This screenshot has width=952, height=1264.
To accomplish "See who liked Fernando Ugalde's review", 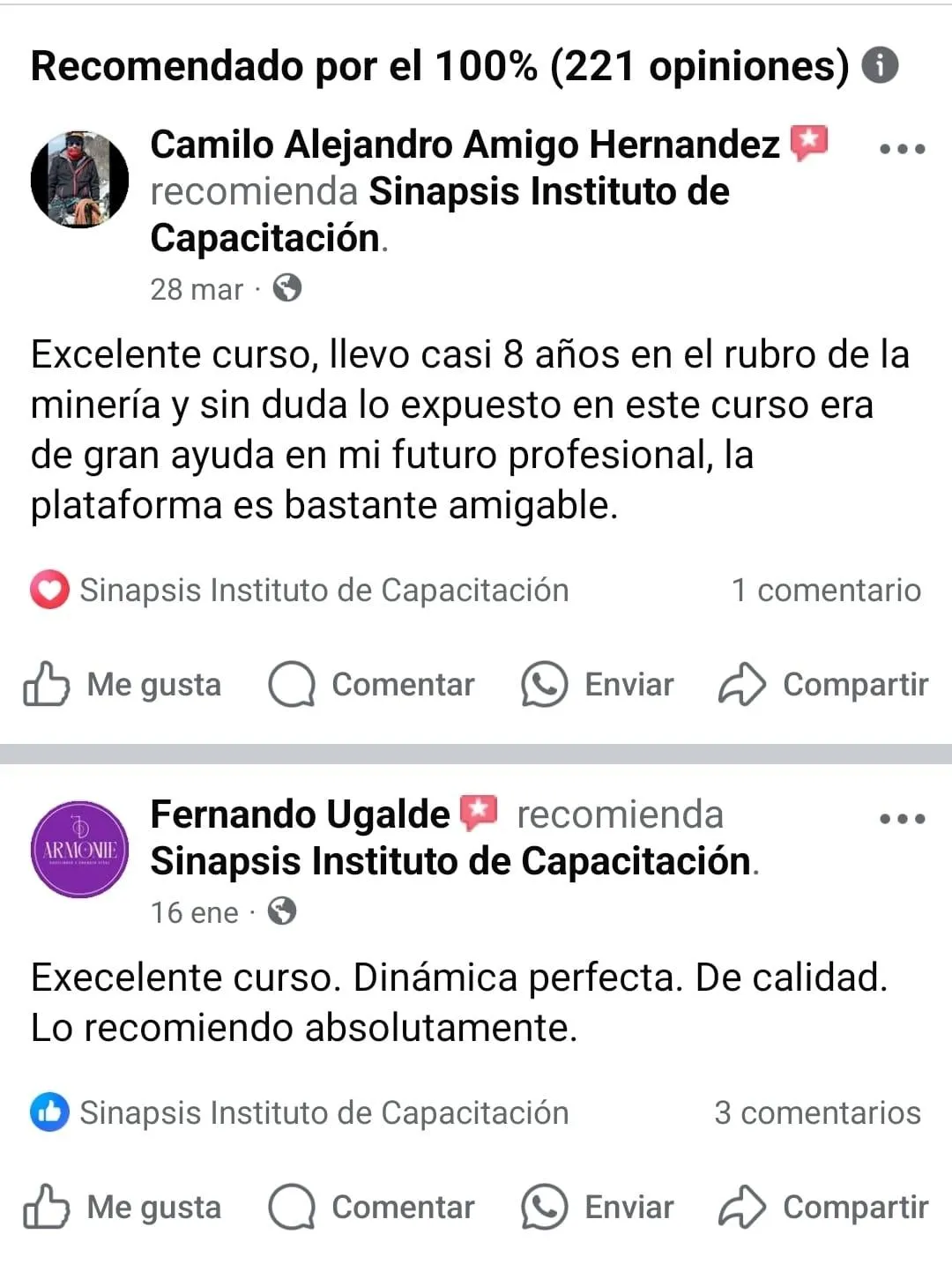I will [300, 1112].
